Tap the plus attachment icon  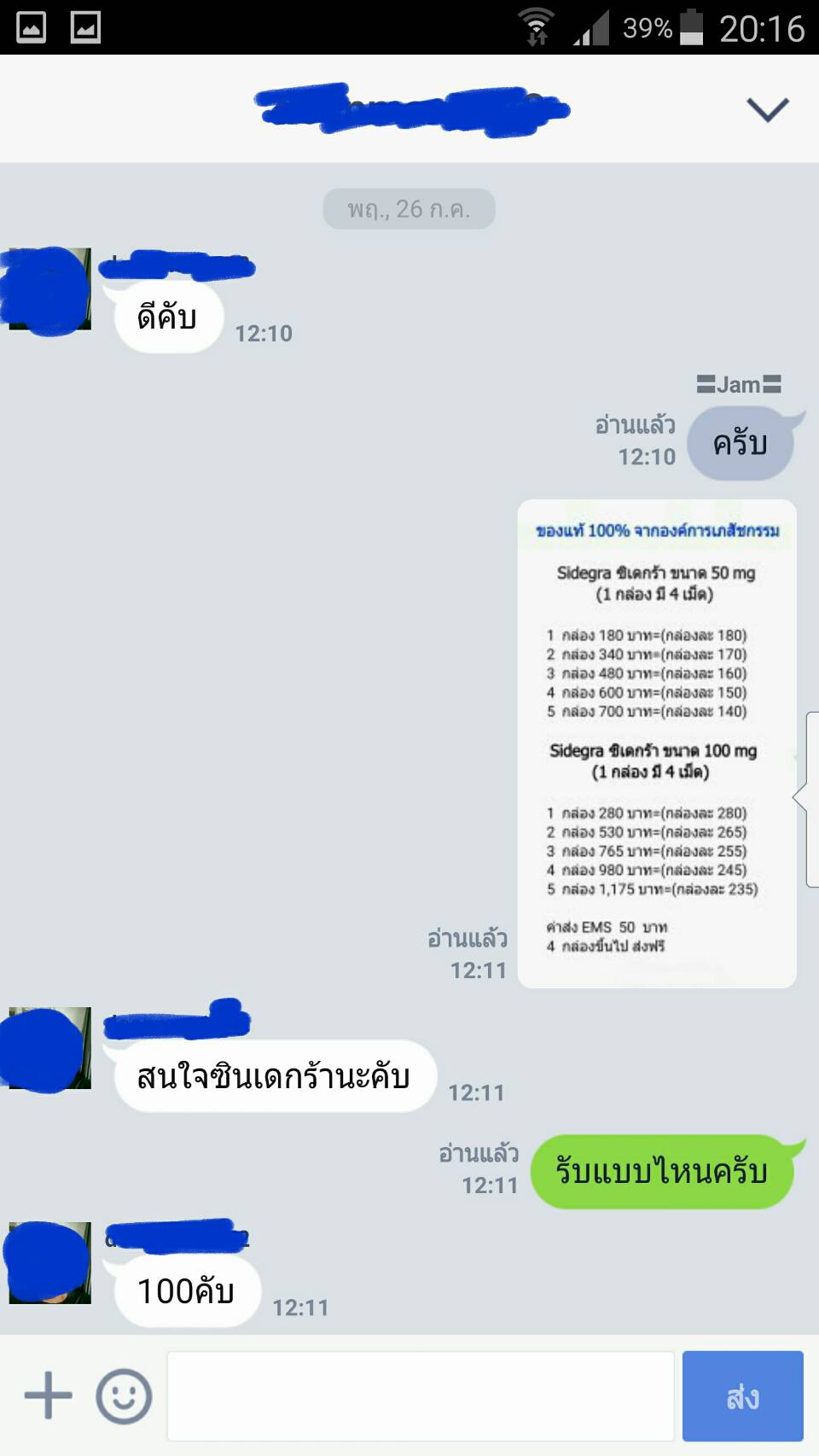click(48, 1396)
